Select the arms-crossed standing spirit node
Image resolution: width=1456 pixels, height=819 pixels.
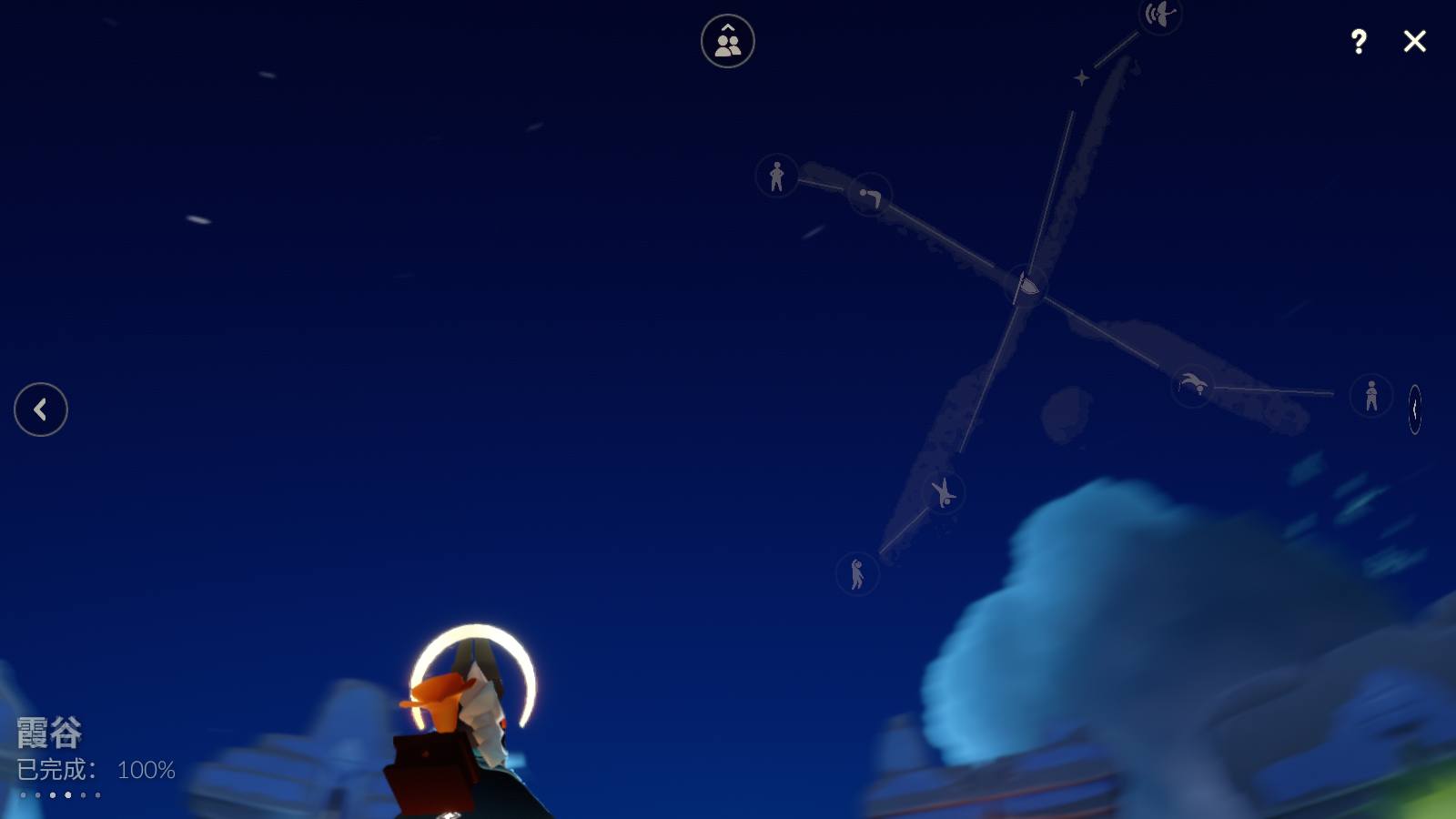tap(1370, 396)
